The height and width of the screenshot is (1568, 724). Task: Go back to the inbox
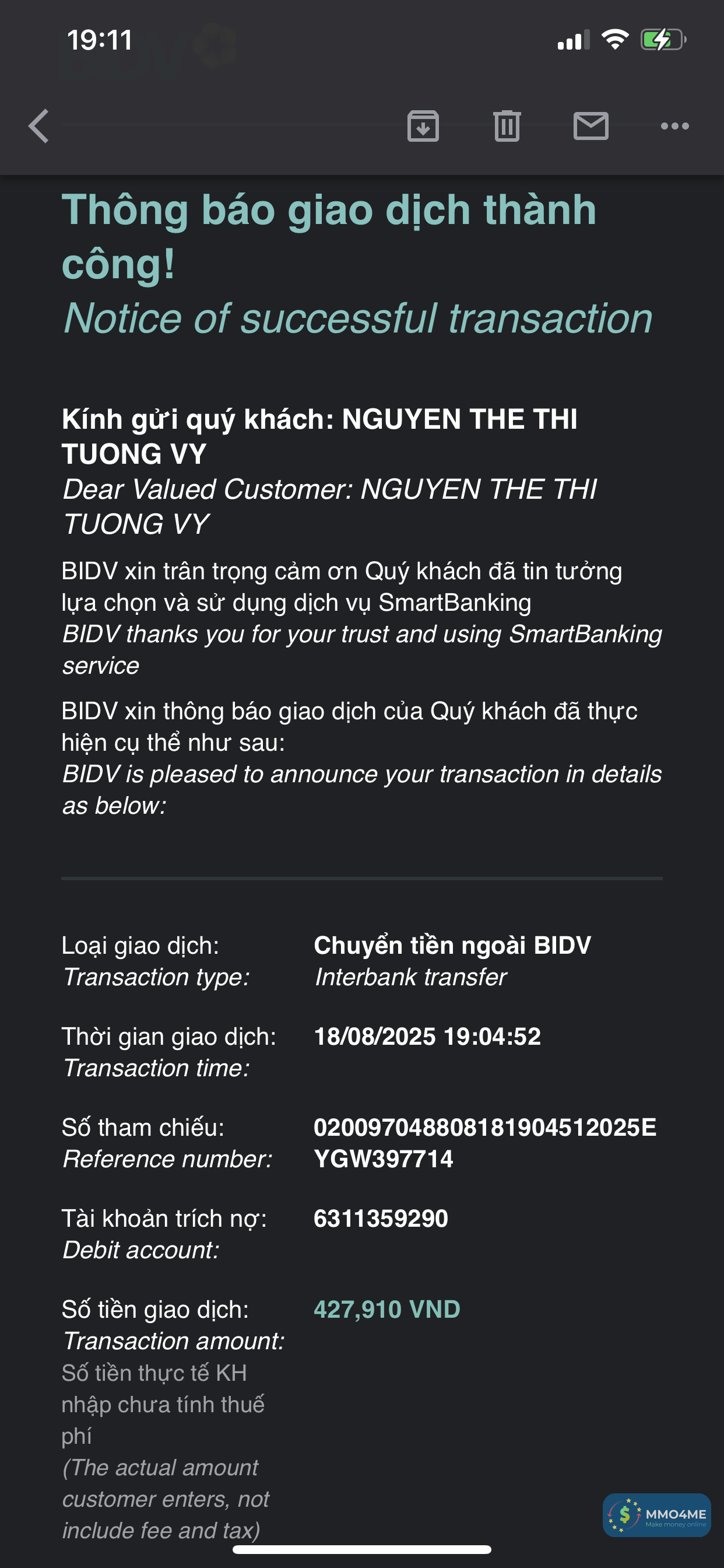coord(39,126)
